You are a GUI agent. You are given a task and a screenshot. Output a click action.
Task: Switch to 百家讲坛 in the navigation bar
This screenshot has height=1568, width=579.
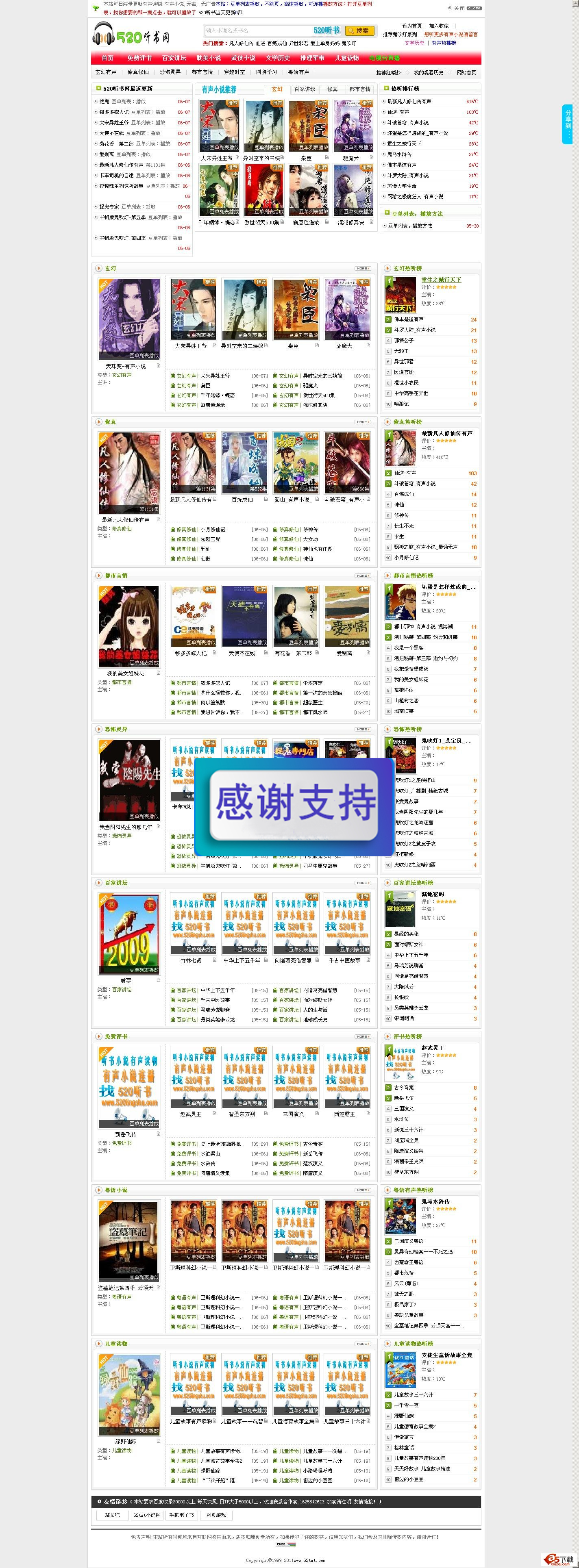[x=174, y=59]
